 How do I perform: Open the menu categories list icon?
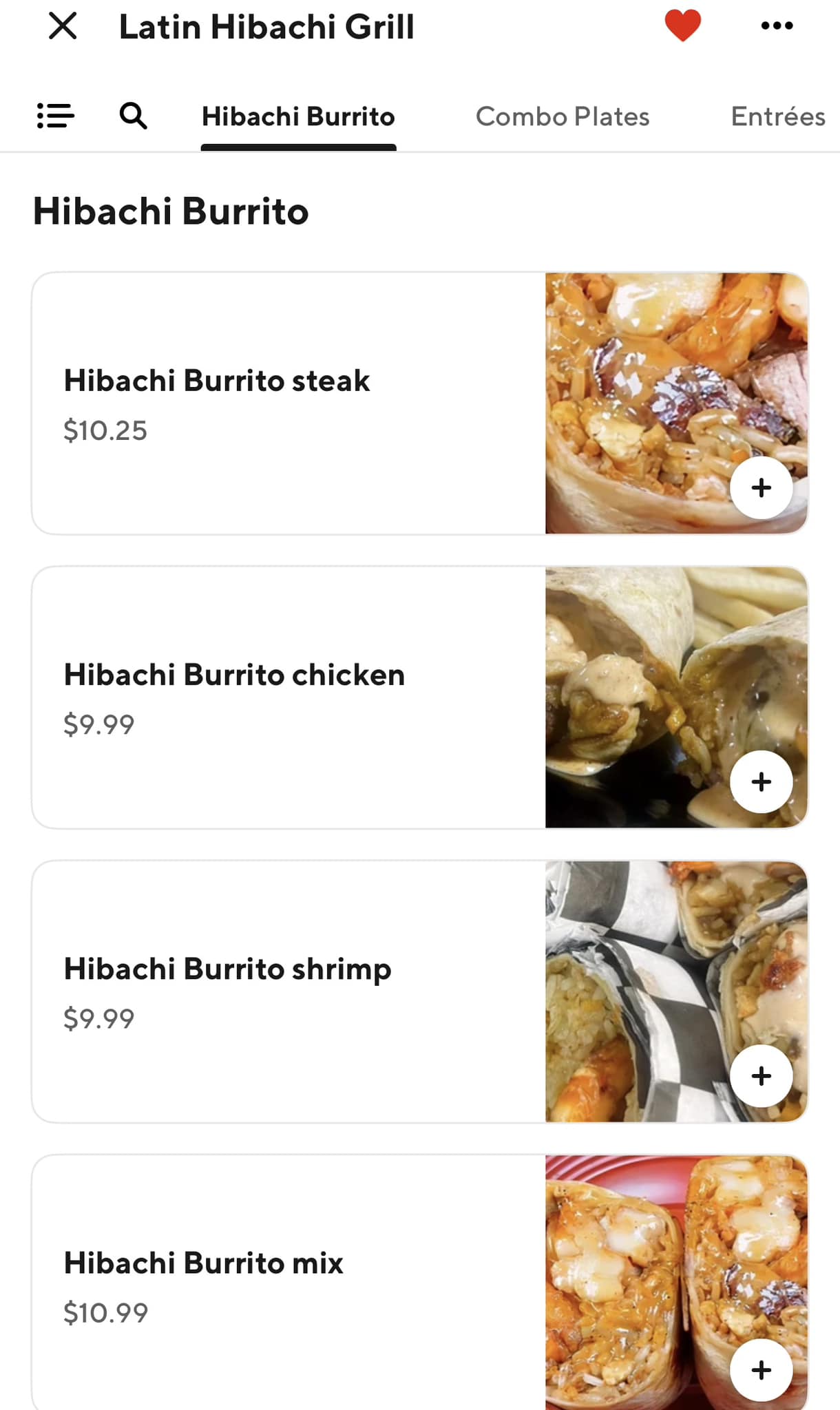(x=55, y=116)
